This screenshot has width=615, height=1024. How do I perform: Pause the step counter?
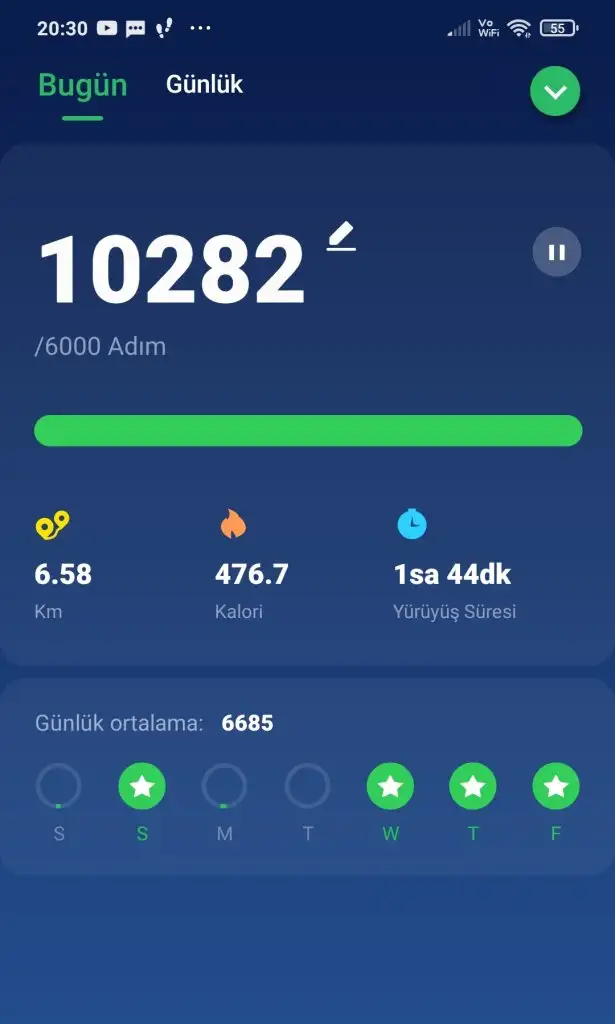[x=556, y=252]
